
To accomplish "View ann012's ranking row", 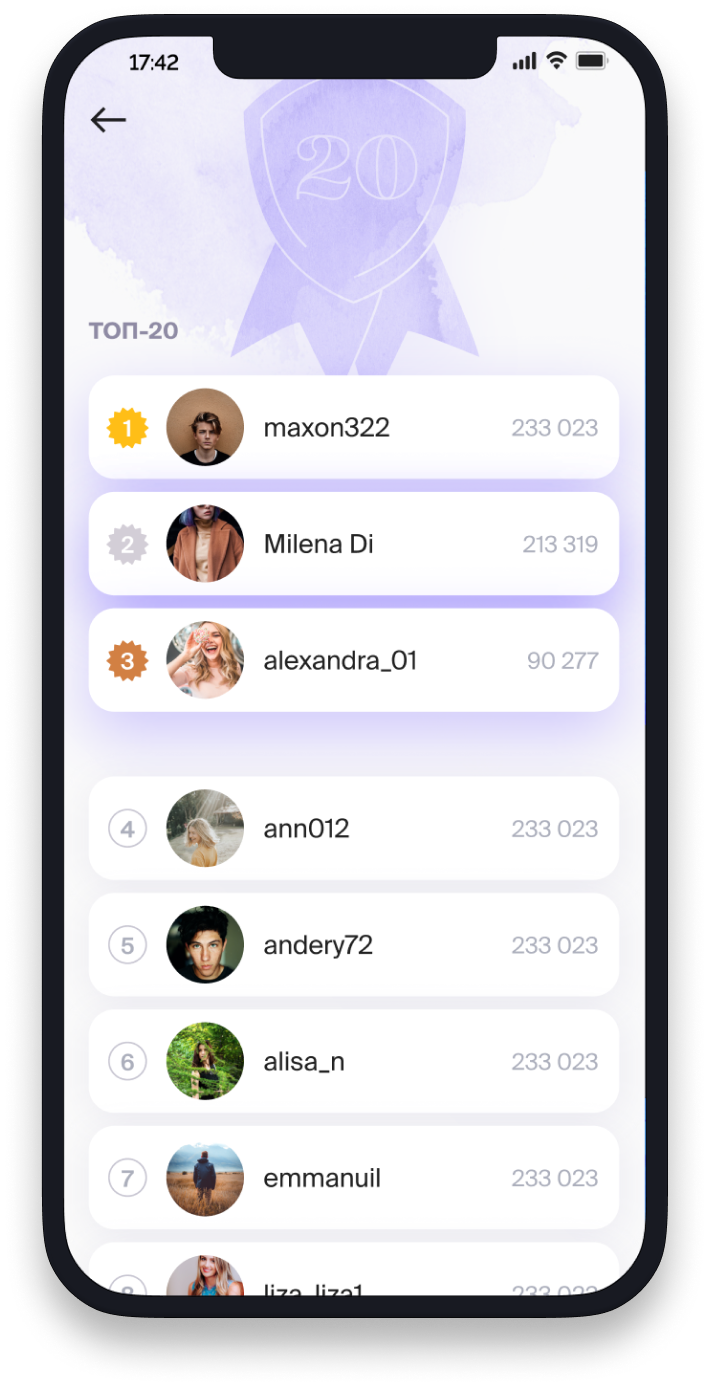I will (x=353, y=829).
